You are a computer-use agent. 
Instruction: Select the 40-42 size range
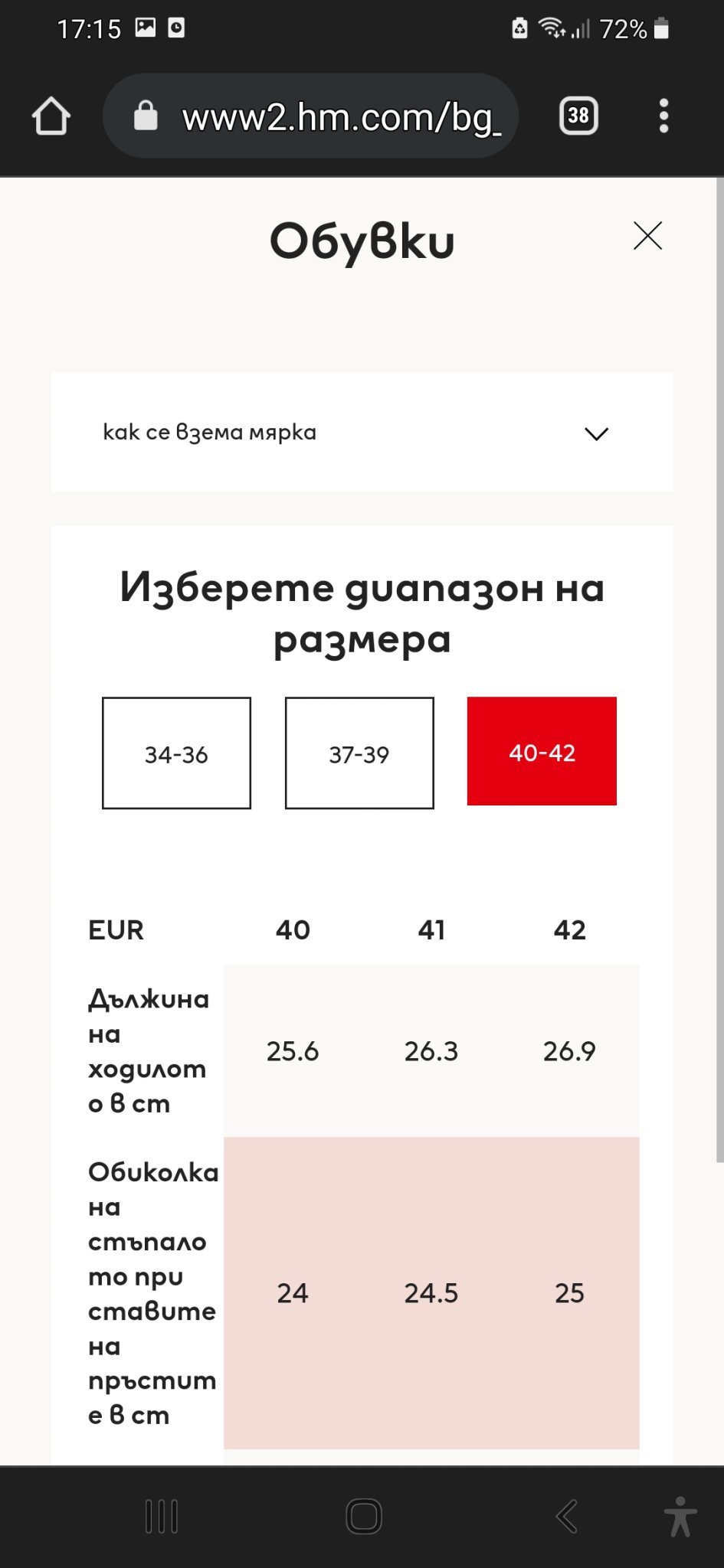542,751
